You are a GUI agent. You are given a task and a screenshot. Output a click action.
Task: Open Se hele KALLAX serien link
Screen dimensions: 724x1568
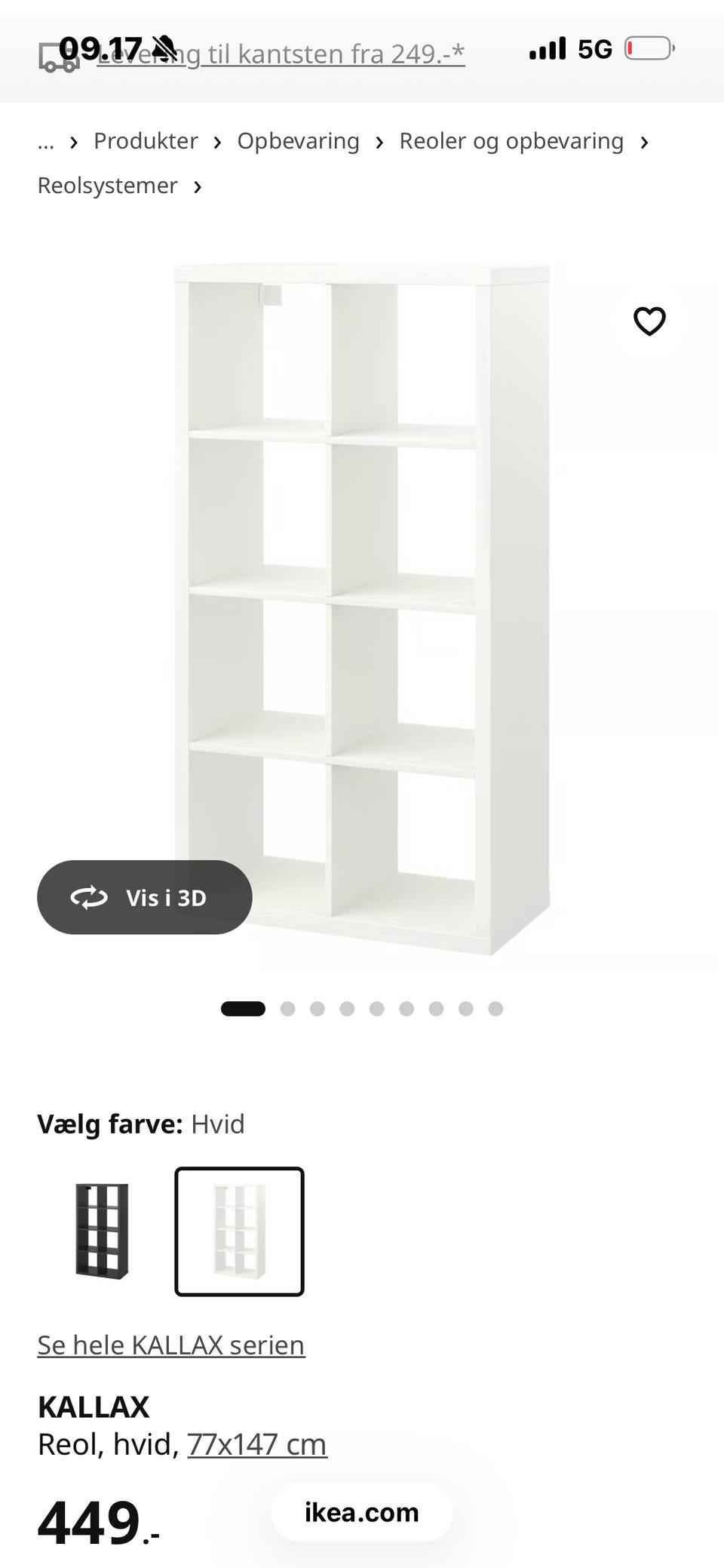[x=171, y=1345]
